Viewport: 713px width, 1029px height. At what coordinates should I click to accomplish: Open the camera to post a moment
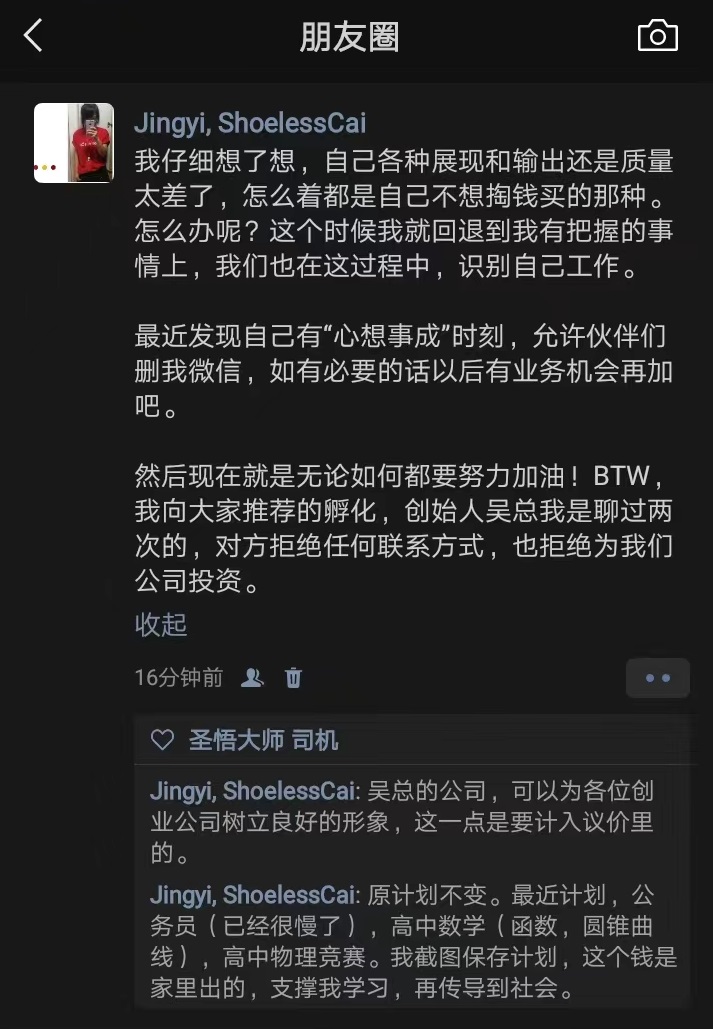tap(657, 37)
